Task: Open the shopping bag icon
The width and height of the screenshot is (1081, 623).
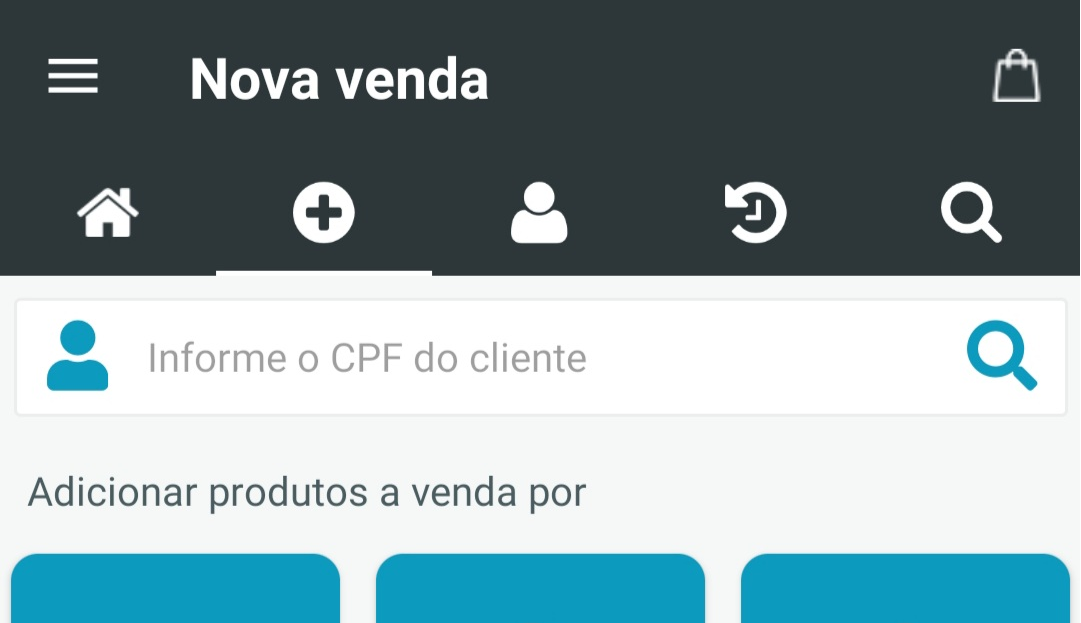Action: 1016,77
